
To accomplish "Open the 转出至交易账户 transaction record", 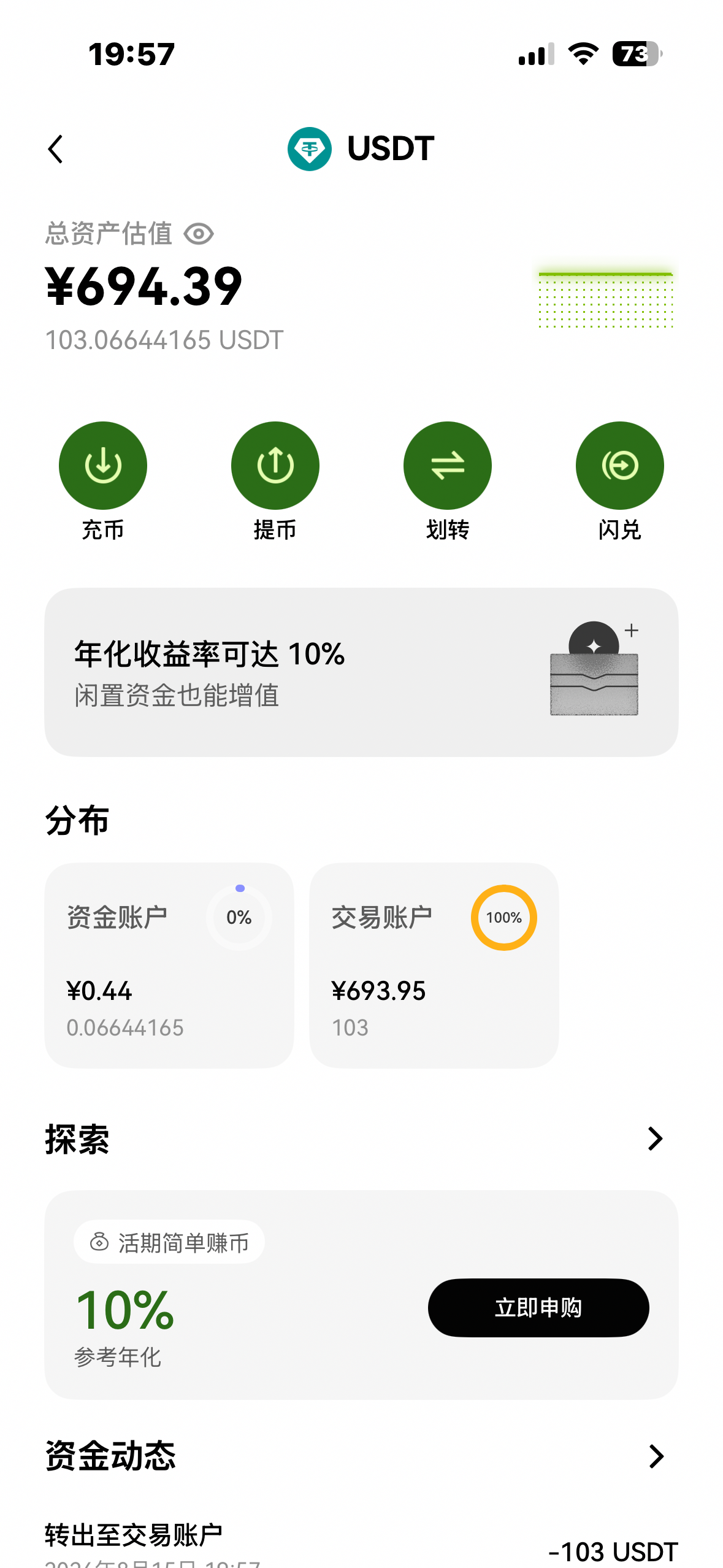I will click(x=361, y=1545).
